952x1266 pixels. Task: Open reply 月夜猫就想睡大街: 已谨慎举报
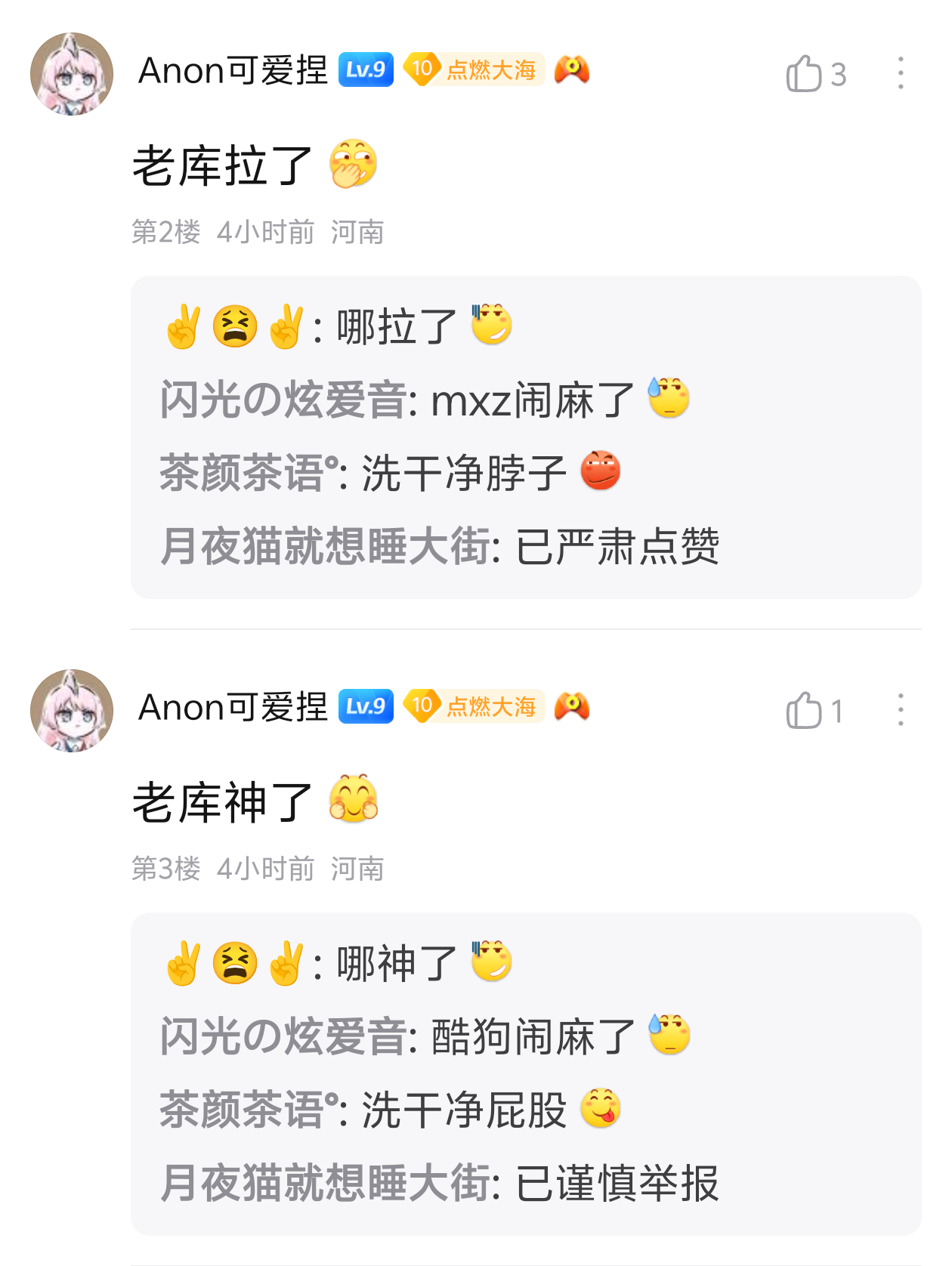click(438, 1183)
